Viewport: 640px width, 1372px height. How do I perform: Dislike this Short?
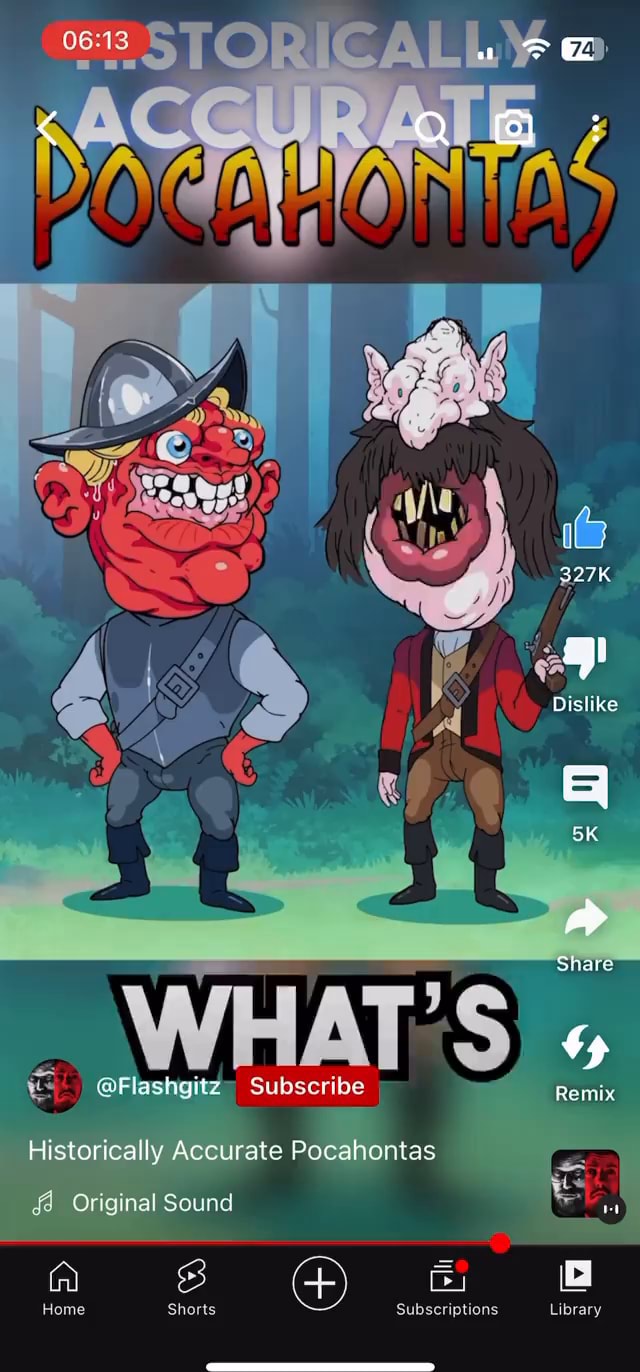(x=584, y=659)
